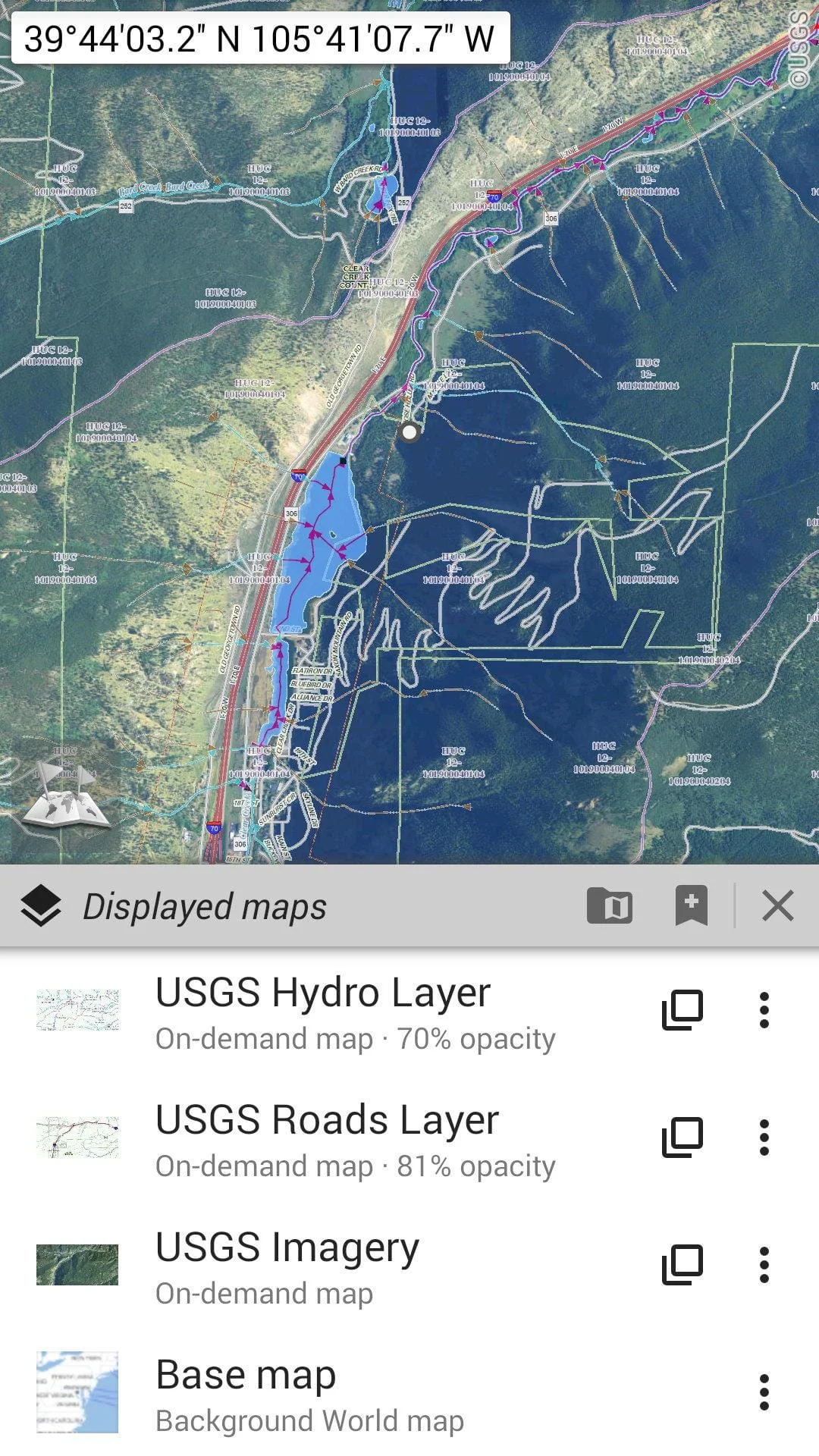The width and height of the screenshot is (819, 1456).
Task: Open overlay copy icon for USGS Hydro Layer
Action: pyautogui.click(x=682, y=1011)
